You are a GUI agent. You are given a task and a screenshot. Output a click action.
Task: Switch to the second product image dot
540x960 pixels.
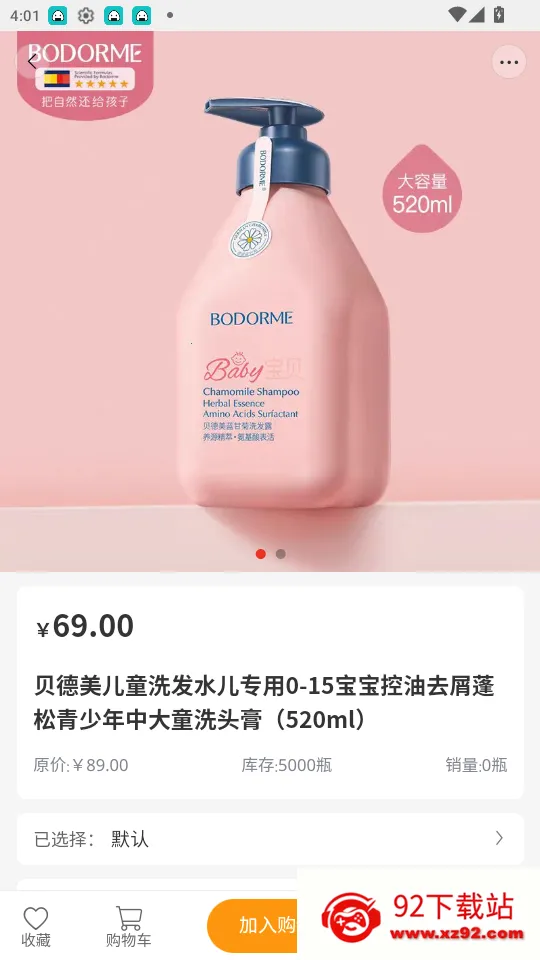click(x=280, y=554)
